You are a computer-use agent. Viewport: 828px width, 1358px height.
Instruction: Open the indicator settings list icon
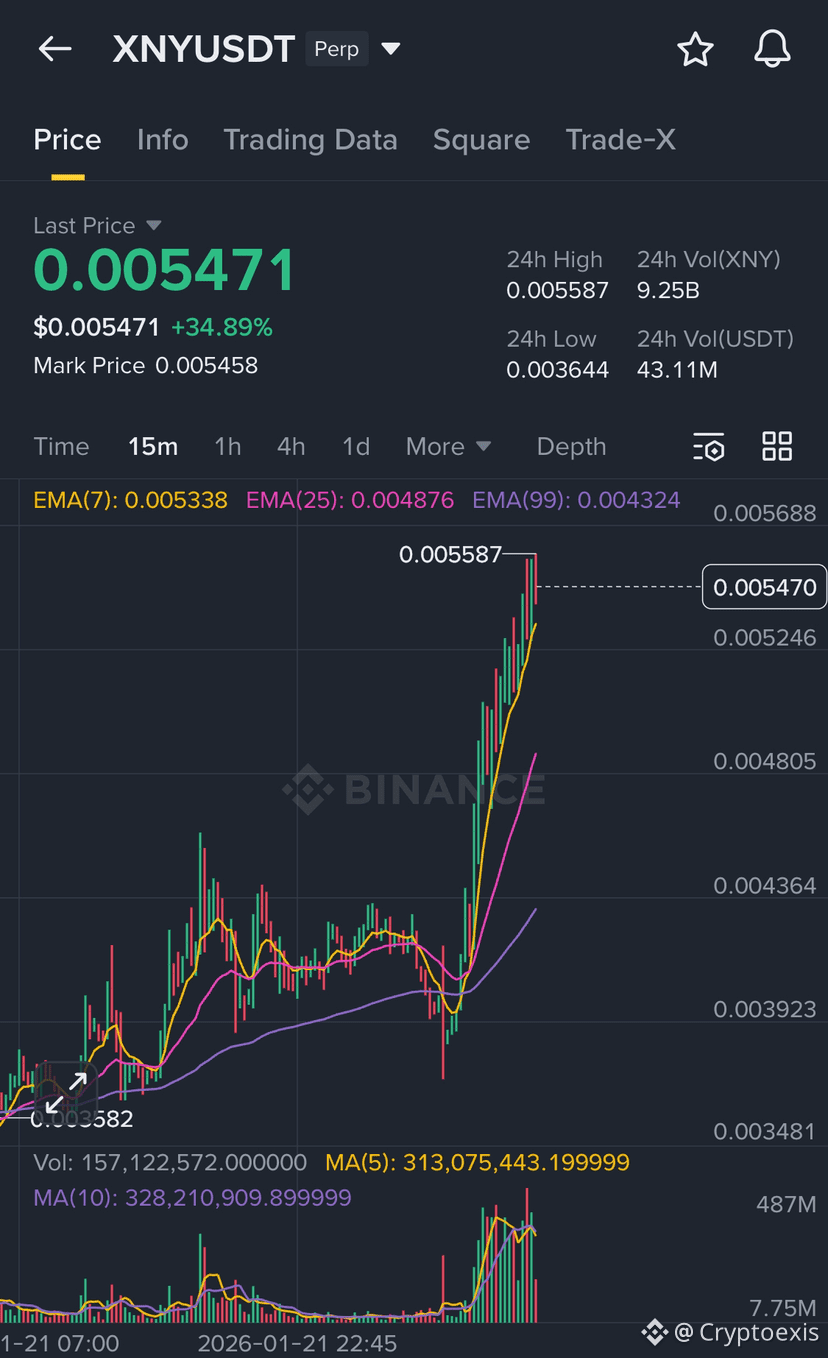coord(709,447)
